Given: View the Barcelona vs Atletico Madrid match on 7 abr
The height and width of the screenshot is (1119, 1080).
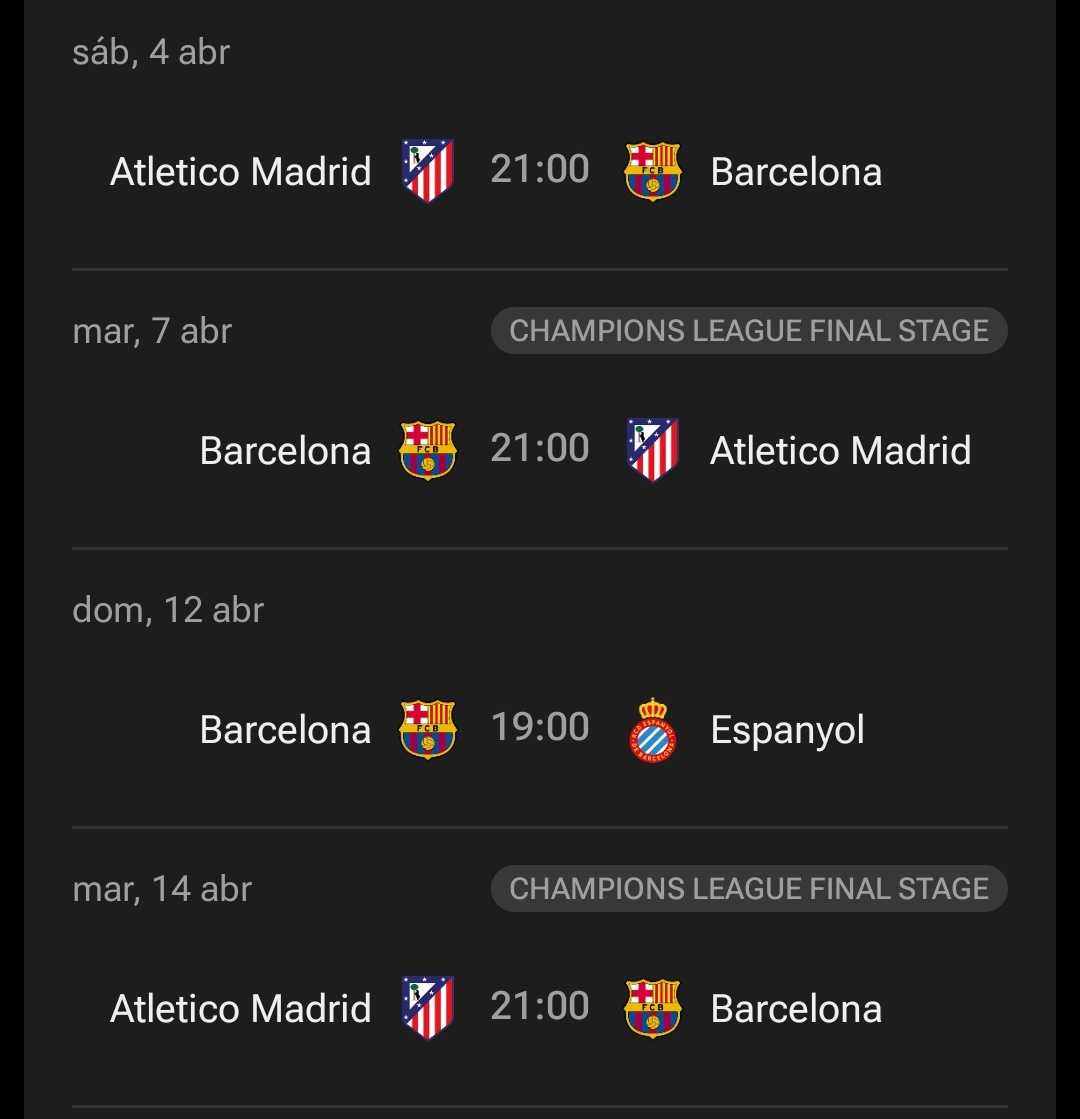Looking at the screenshot, I should 540,450.
